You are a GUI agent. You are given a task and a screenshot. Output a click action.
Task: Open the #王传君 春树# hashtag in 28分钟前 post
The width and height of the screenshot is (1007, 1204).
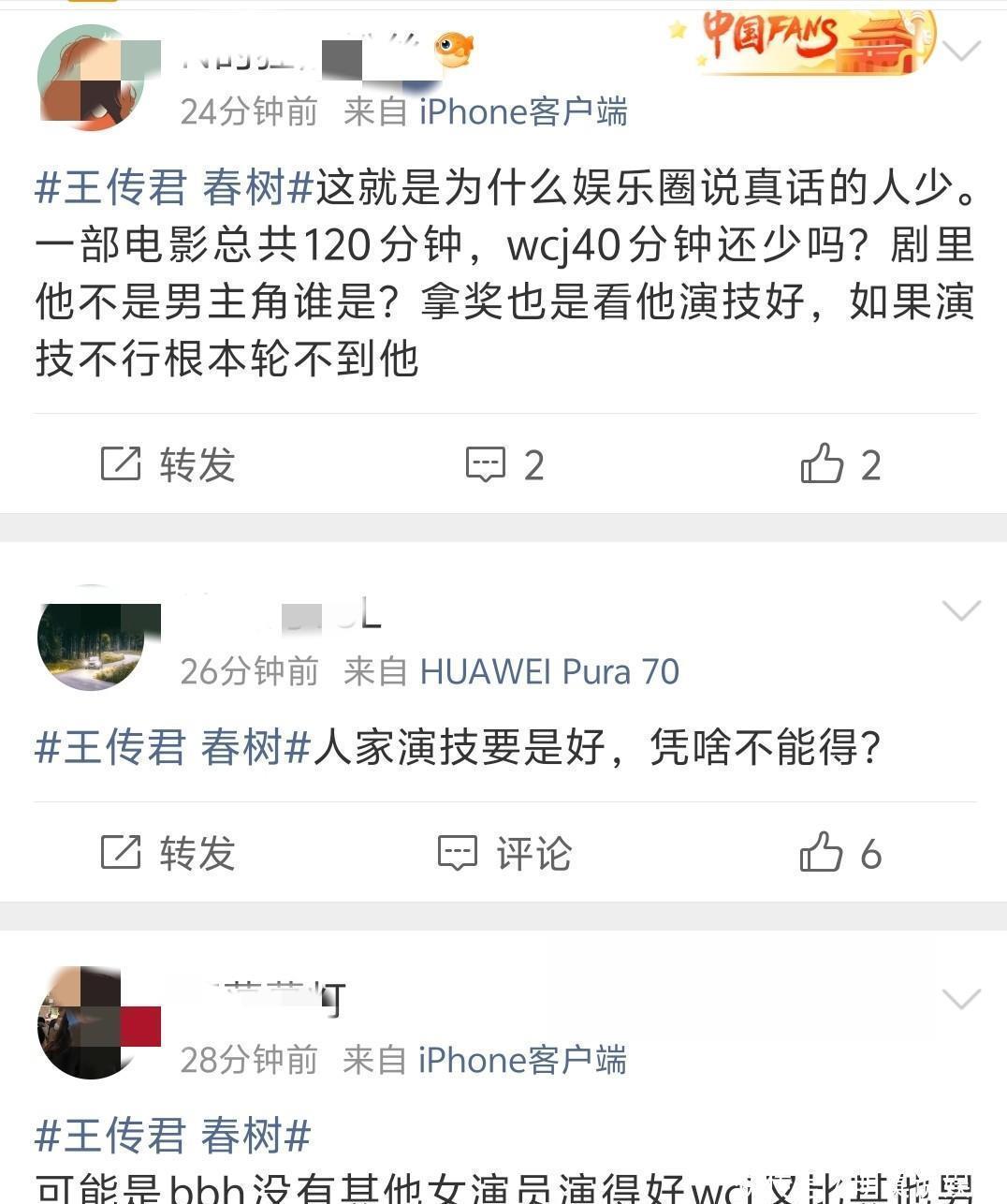pos(173,1136)
